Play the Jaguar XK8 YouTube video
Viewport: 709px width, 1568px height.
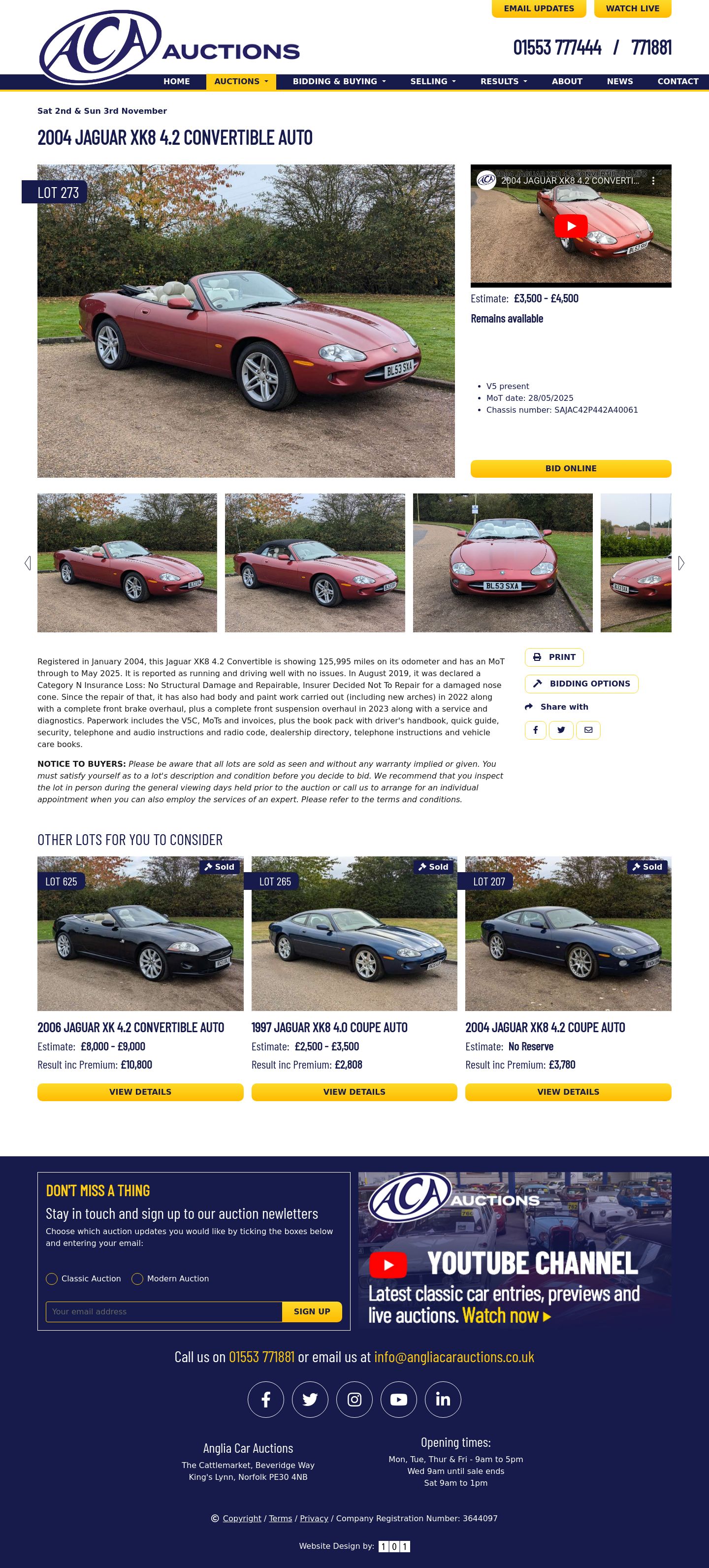coord(570,226)
